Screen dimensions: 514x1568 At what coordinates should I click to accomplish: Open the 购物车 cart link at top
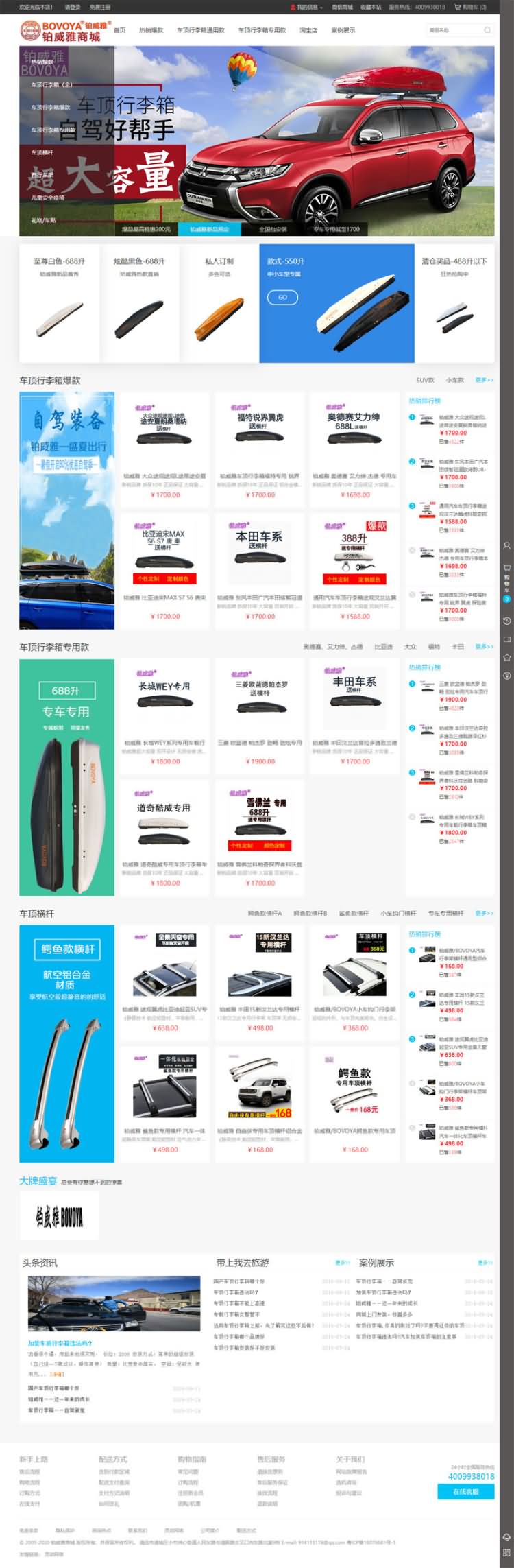point(474,7)
